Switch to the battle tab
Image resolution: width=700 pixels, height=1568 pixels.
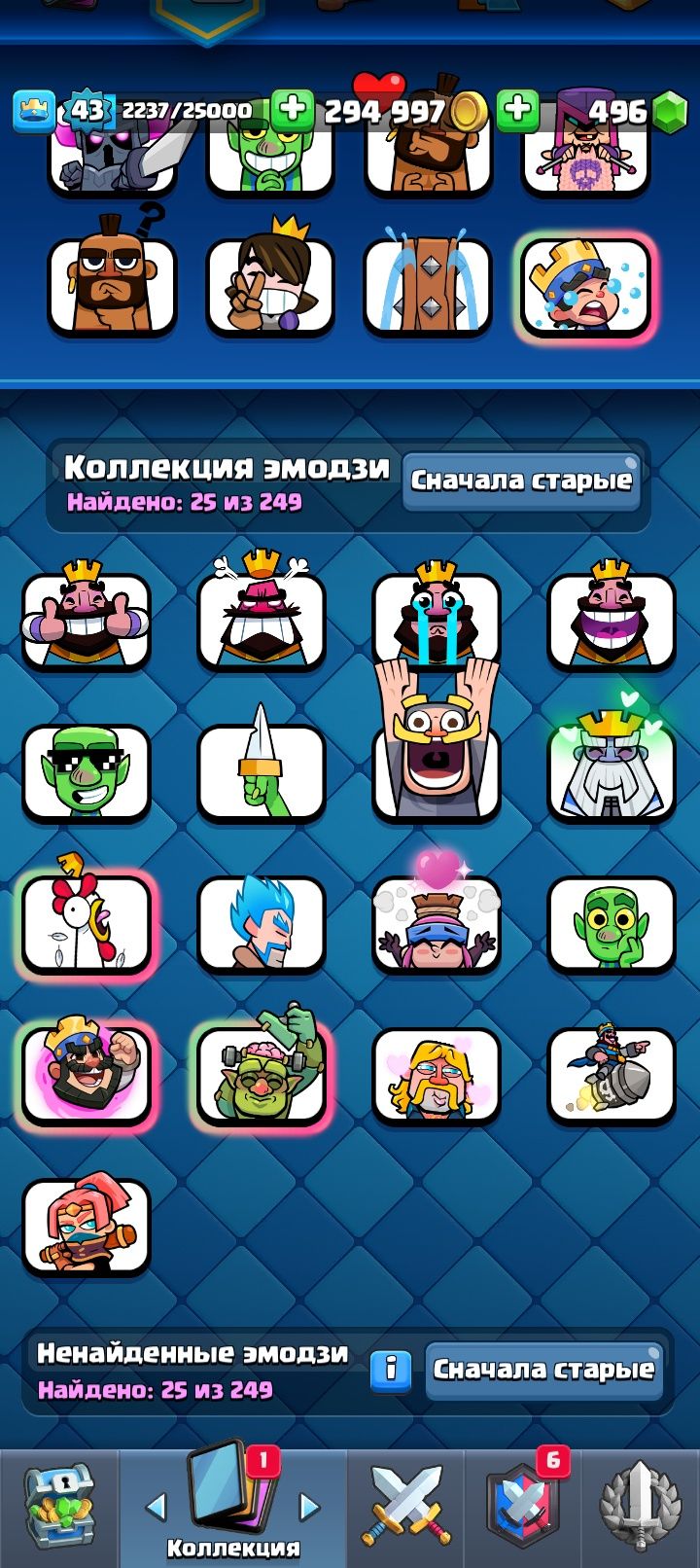pyautogui.click(x=406, y=1507)
